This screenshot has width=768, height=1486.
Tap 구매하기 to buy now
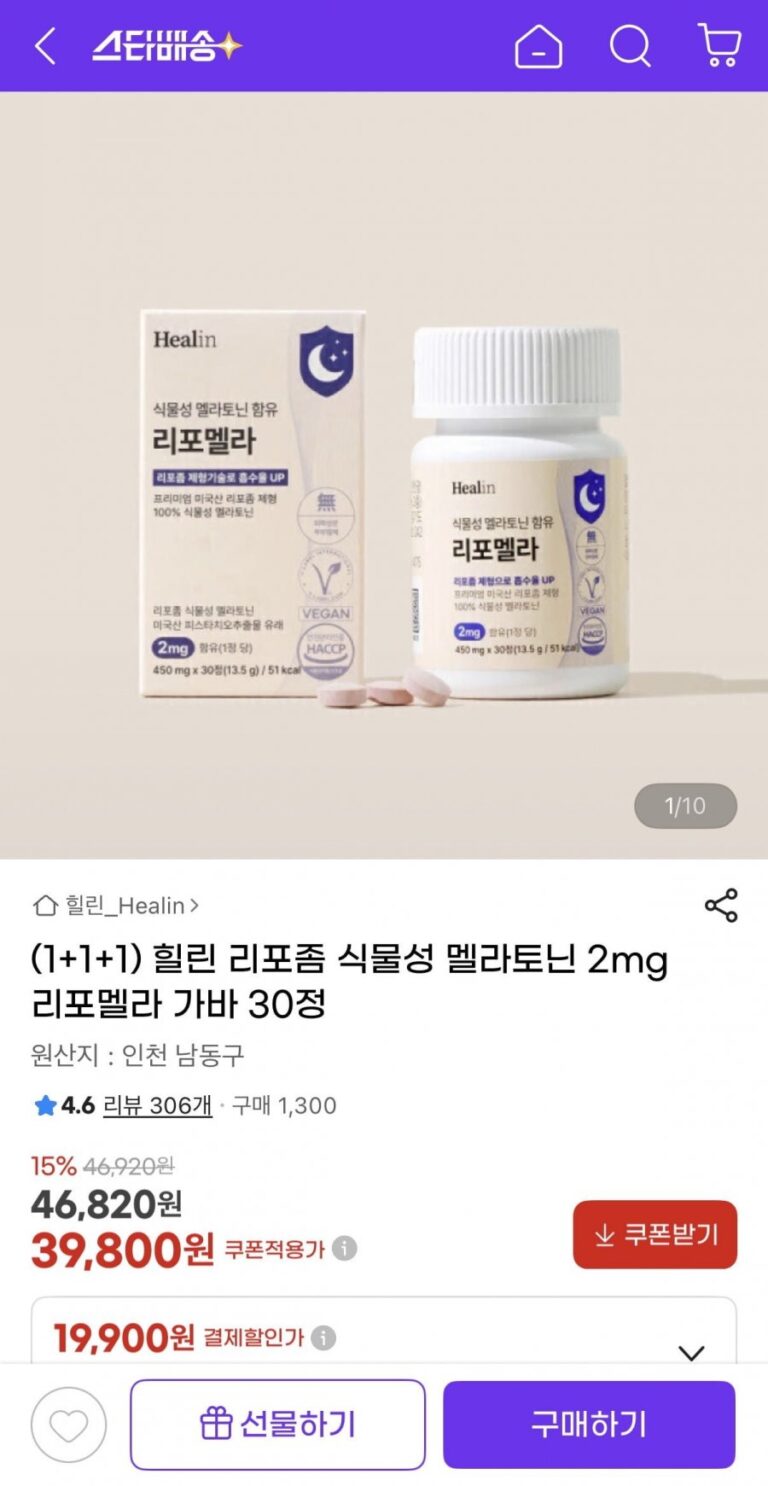tap(589, 1425)
